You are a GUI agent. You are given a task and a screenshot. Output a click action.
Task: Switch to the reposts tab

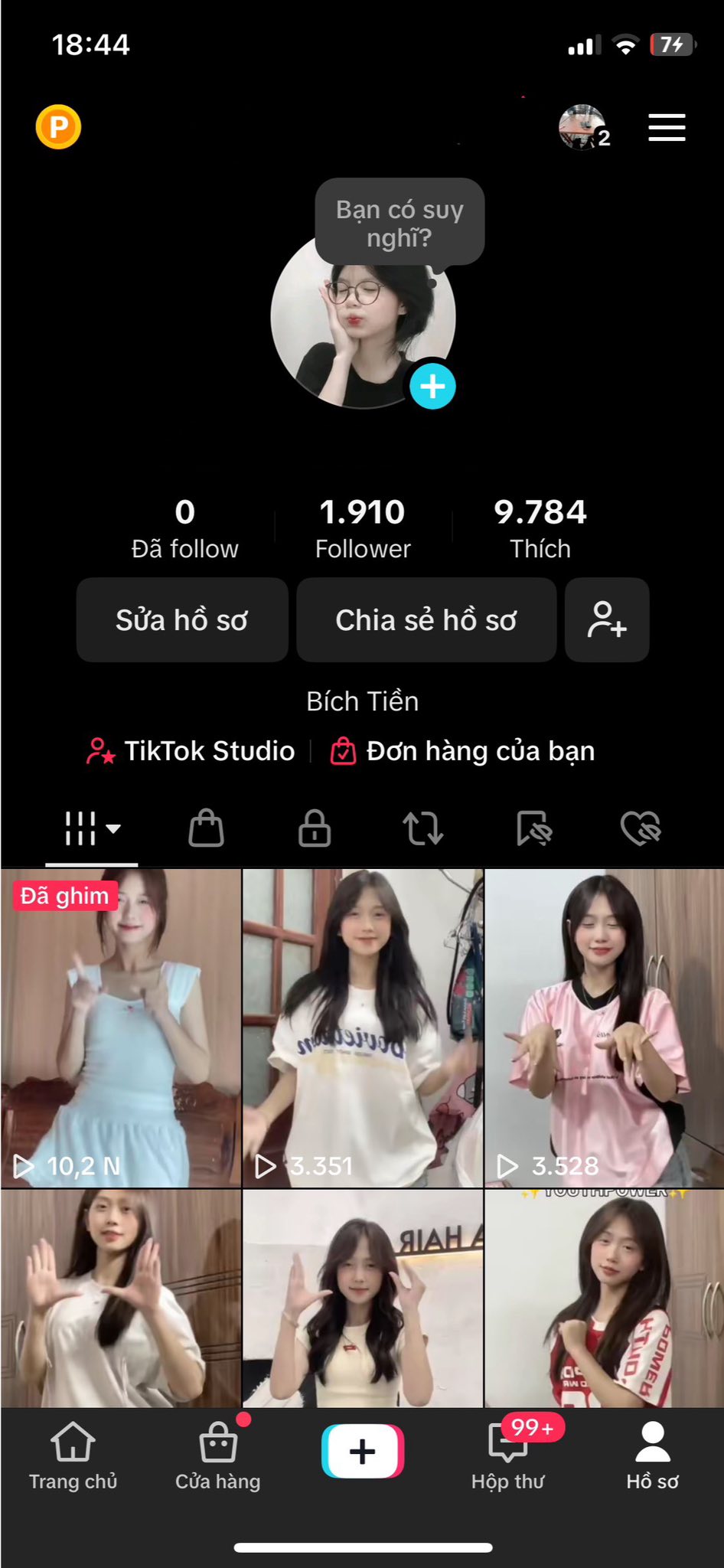coord(423,828)
